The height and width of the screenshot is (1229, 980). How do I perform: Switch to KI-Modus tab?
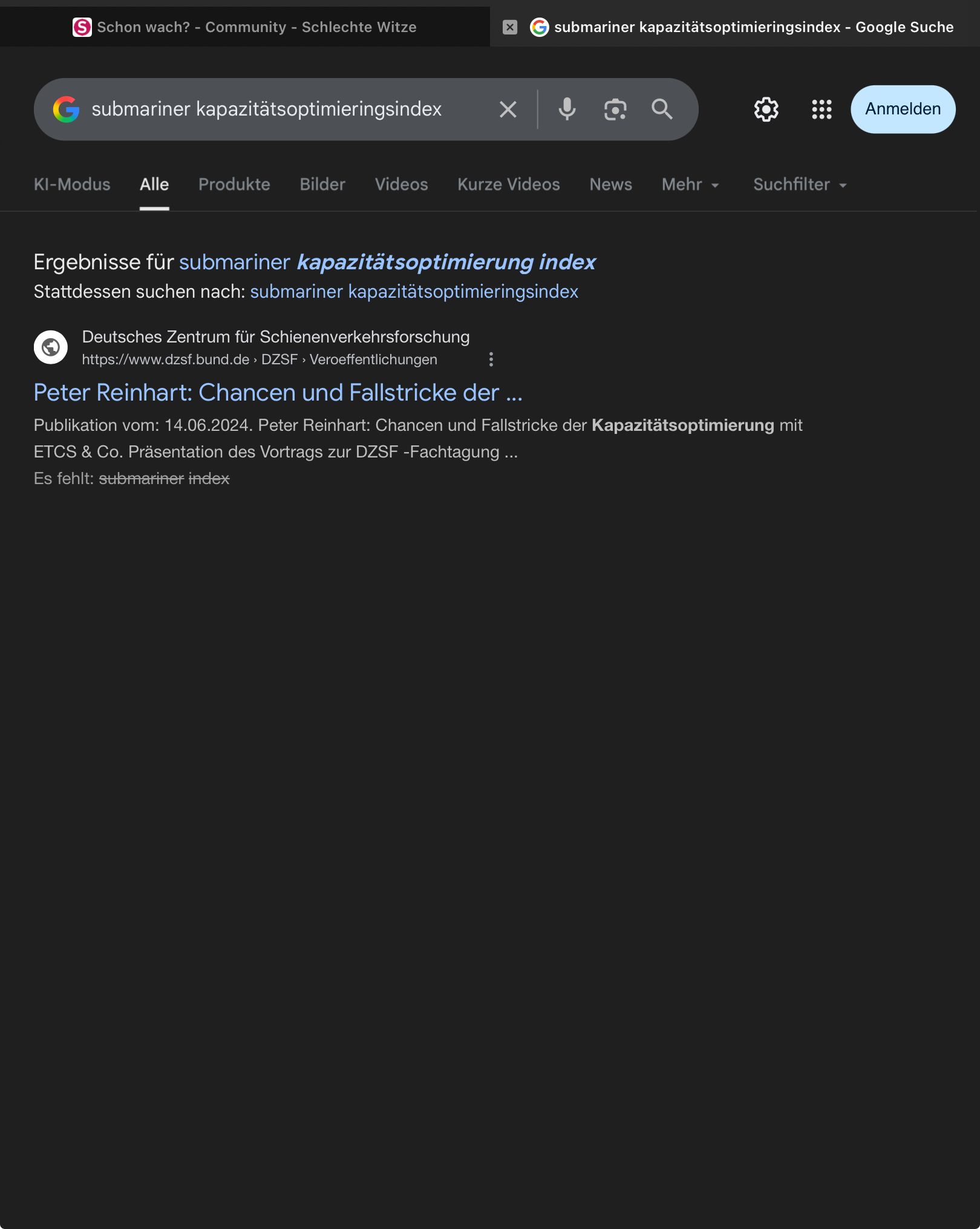(x=72, y=185)
